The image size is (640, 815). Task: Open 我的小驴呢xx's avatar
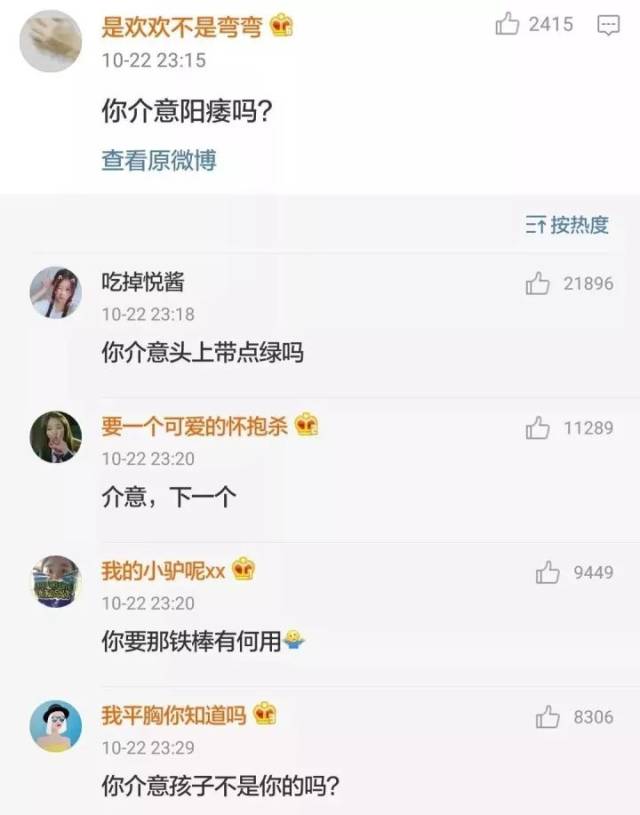point(56,581)
